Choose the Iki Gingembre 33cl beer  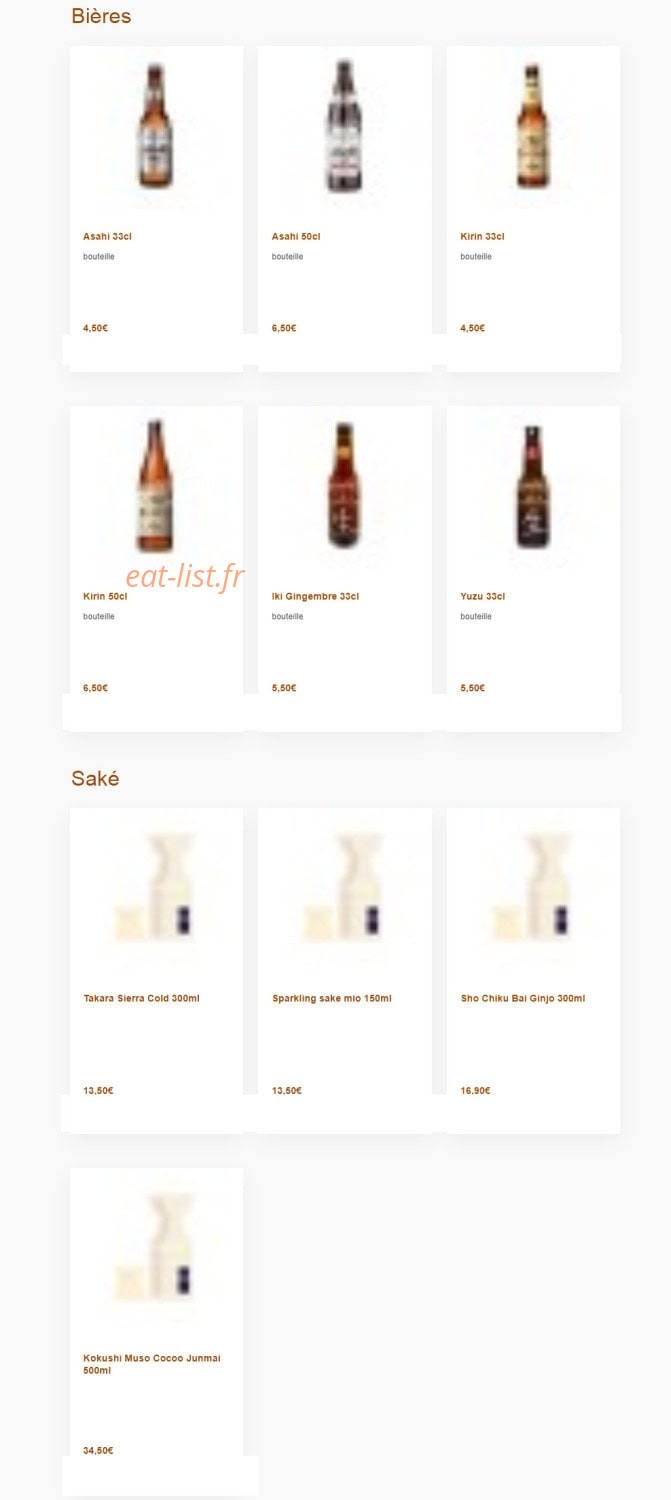(x=345, y=568)
